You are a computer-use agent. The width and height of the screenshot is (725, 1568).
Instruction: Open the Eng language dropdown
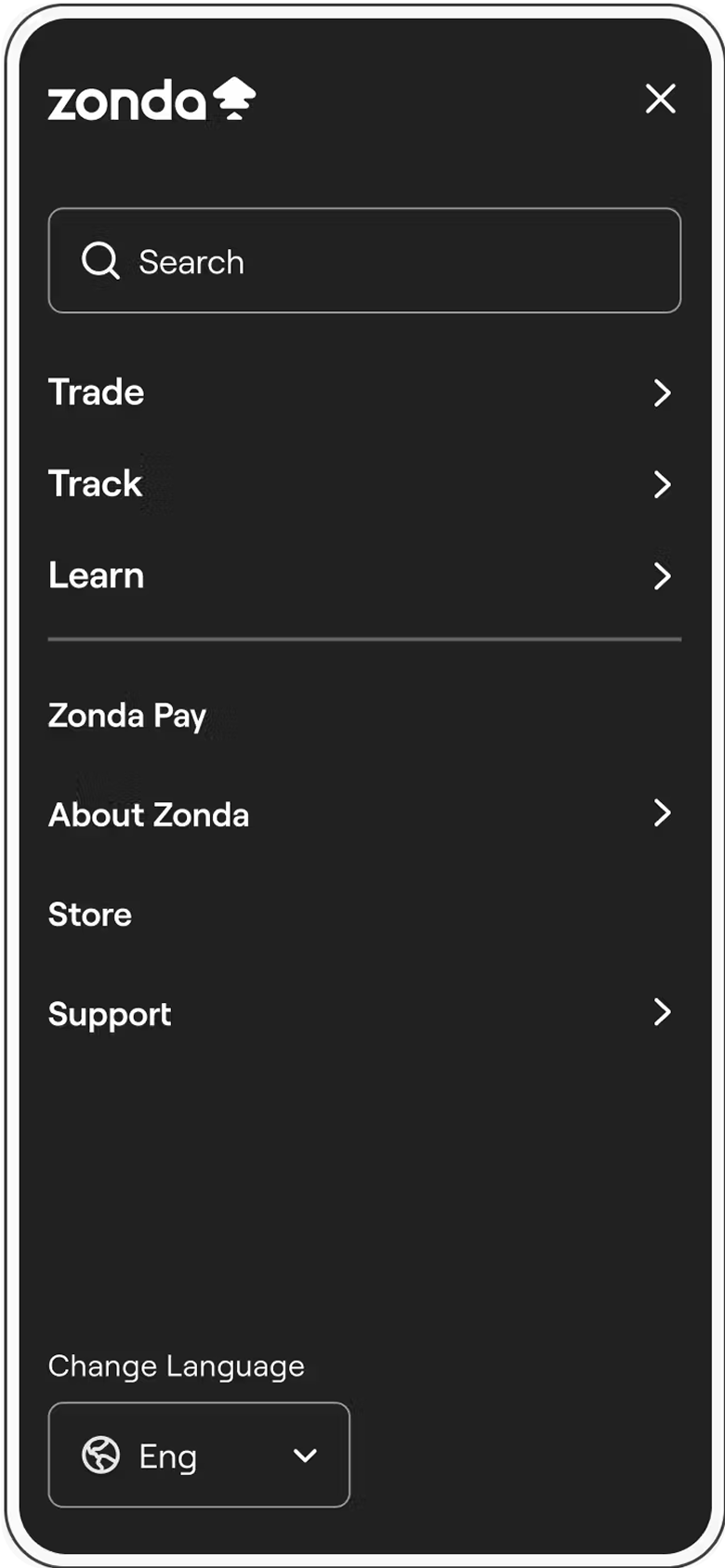pyautogui.click(x=199, y=1455)
